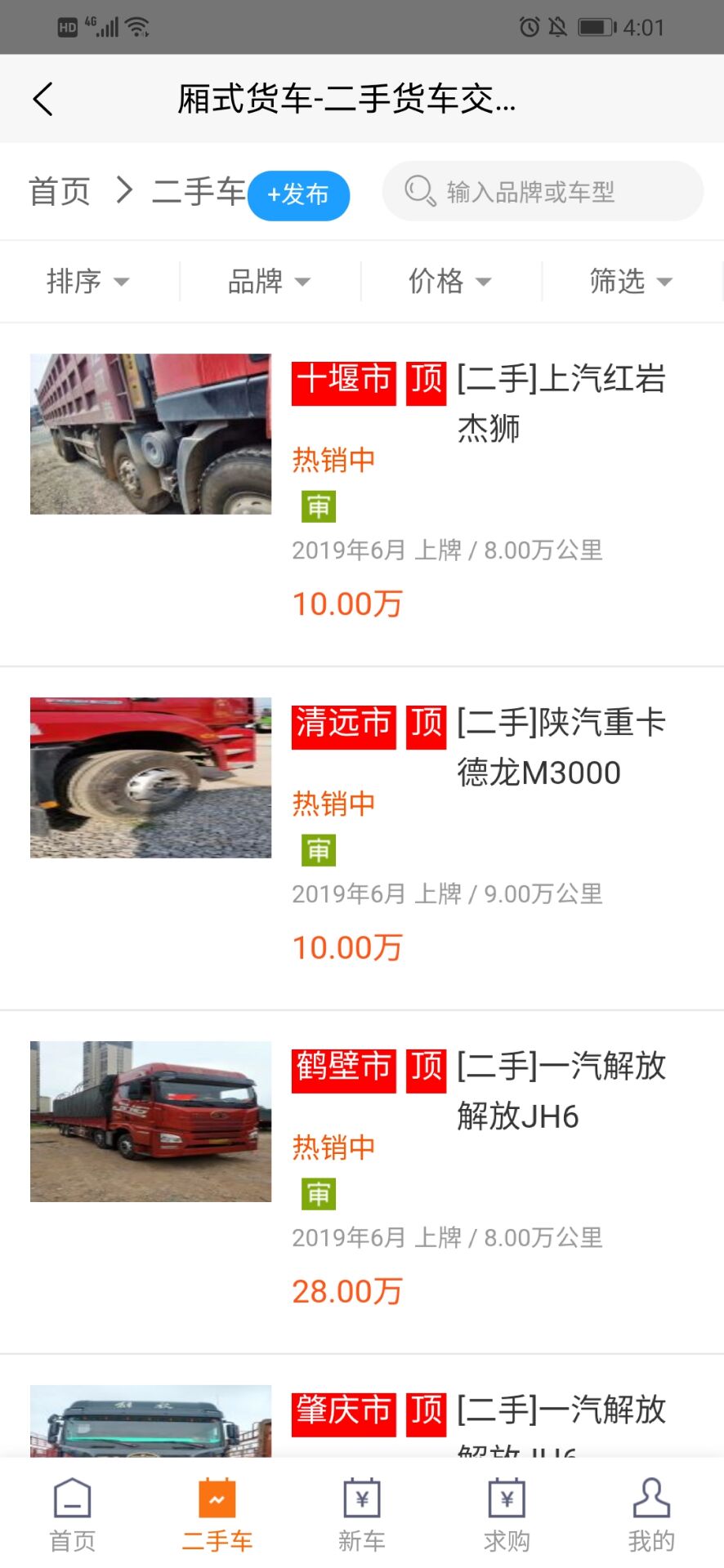This screenshot has width=724, height=1568.
Task: Expand the 品牌 brand dropdown
Action: (269, 282)
